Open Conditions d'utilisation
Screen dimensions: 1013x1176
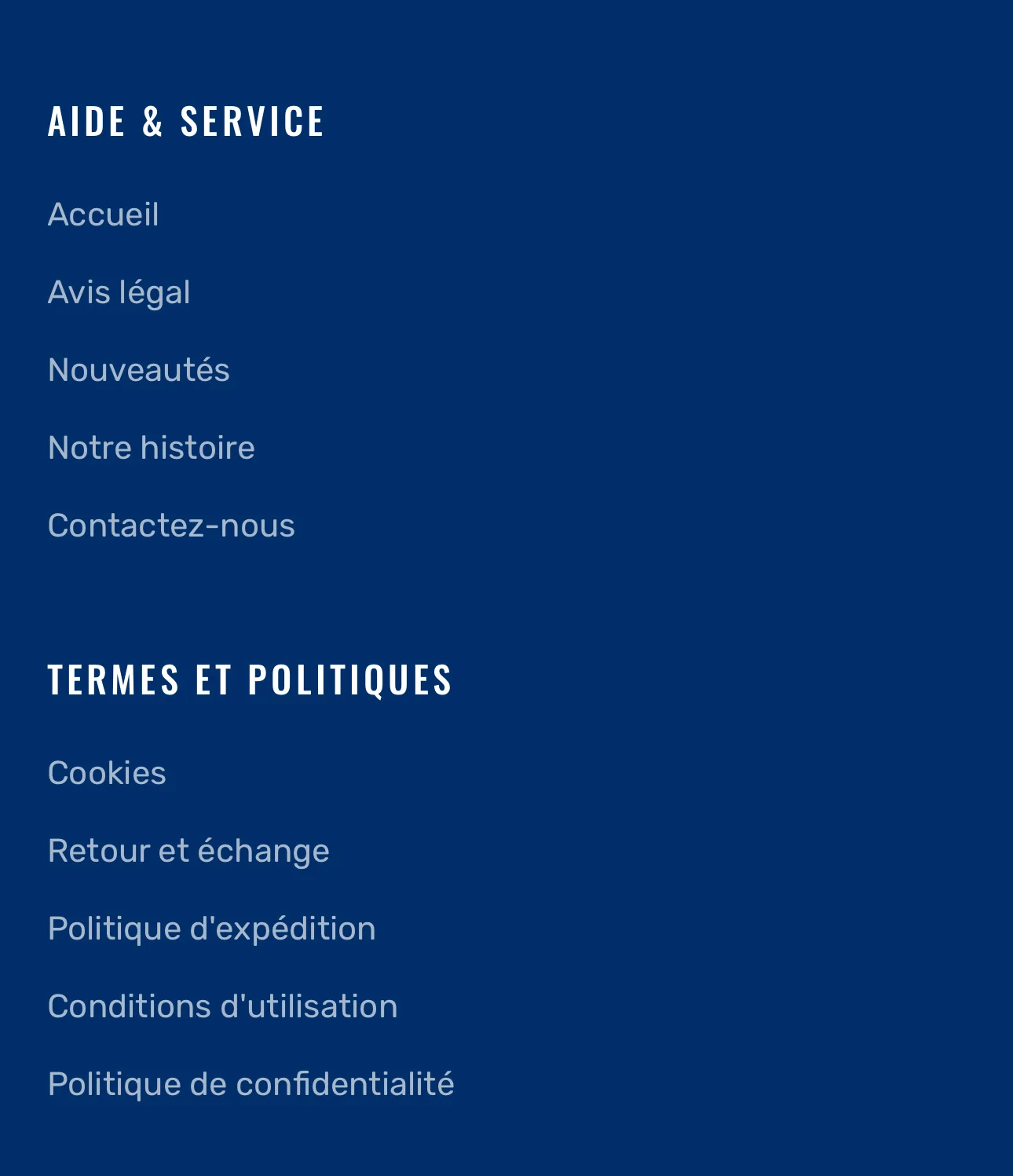222,1006
